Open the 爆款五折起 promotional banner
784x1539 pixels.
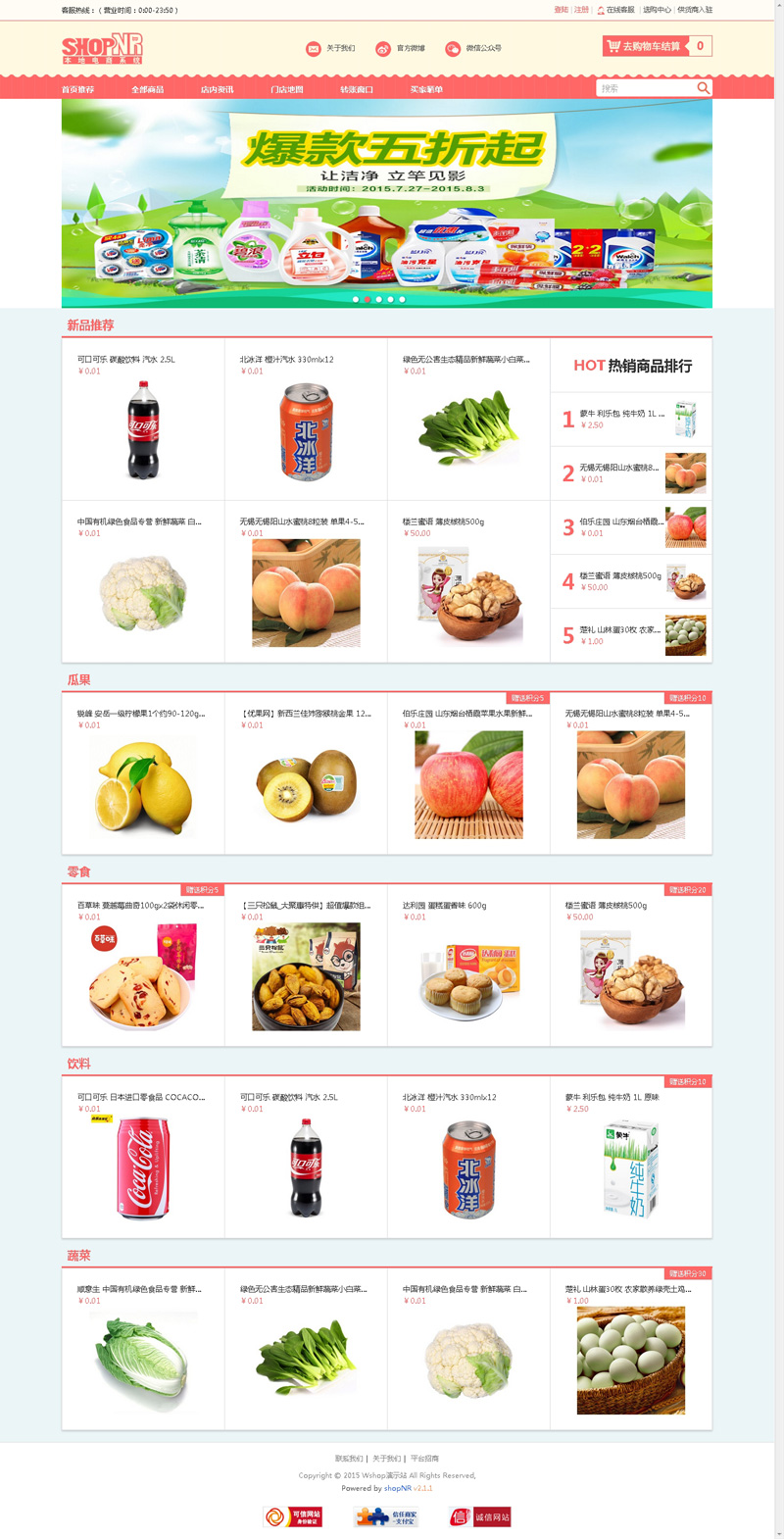pyautogui.click(x=386, y=196)
